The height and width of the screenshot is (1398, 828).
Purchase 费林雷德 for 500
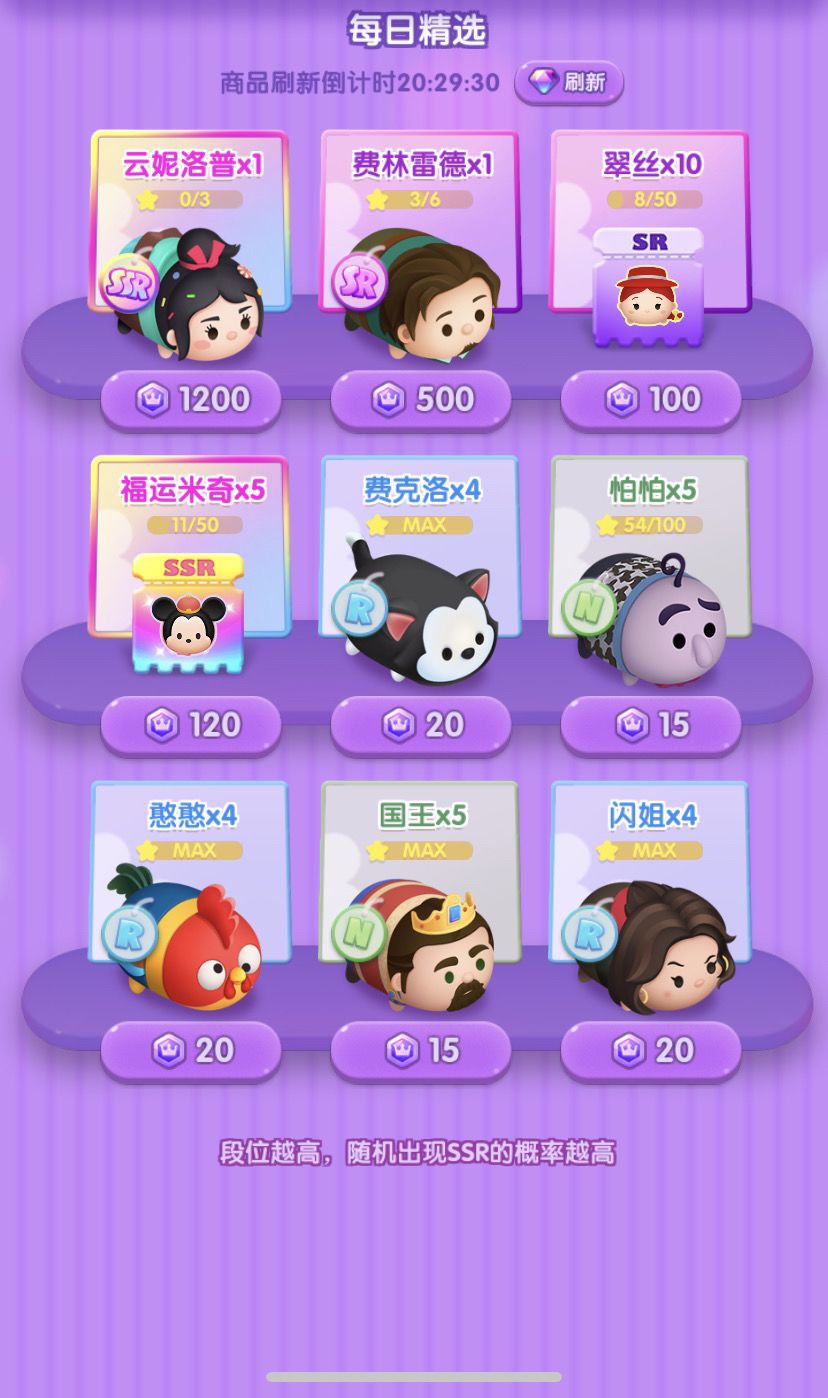tap(421, 398)
